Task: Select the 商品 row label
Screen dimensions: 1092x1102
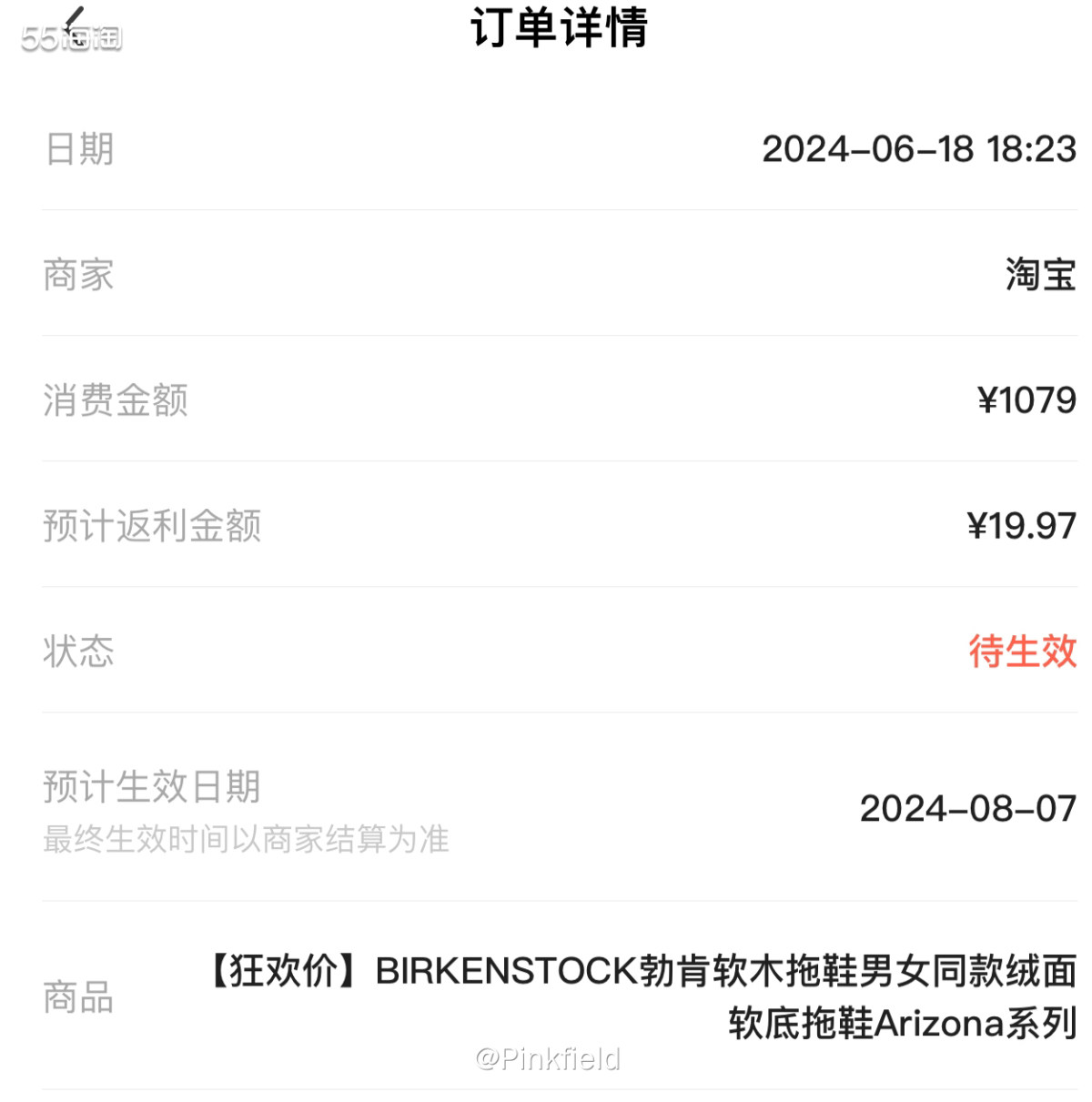Action: (x=76, y=998)
